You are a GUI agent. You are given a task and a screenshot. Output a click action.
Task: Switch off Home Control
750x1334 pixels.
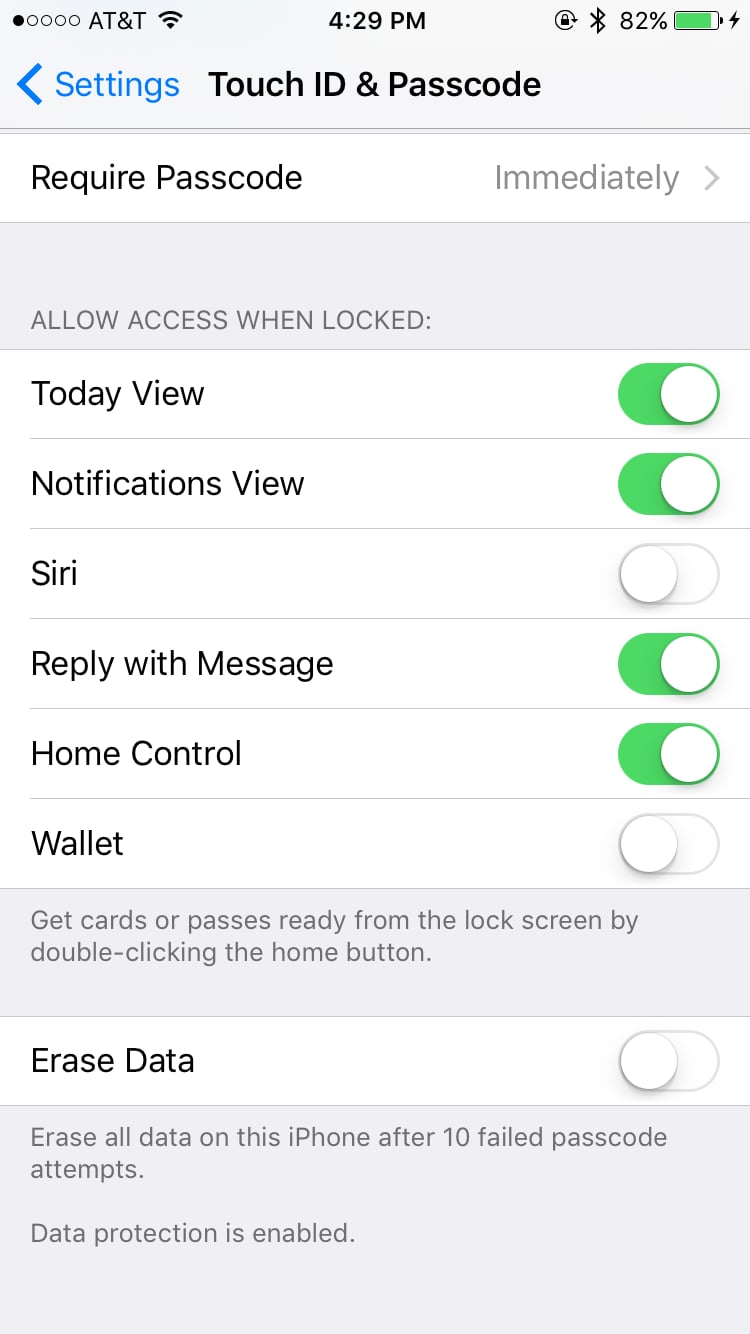click(x=669, y=754)
